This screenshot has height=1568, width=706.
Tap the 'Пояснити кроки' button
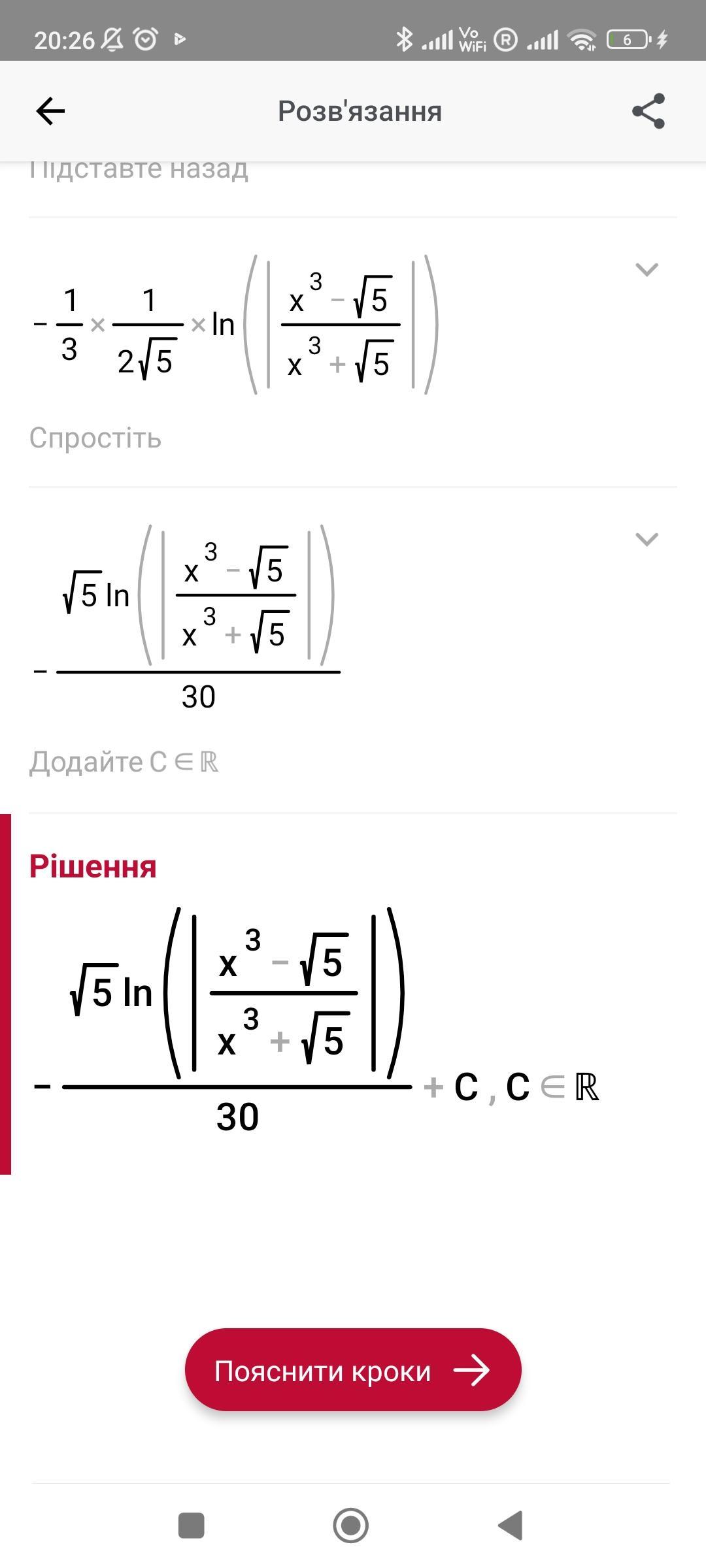pyautogui.click(x=353, y=1371)
